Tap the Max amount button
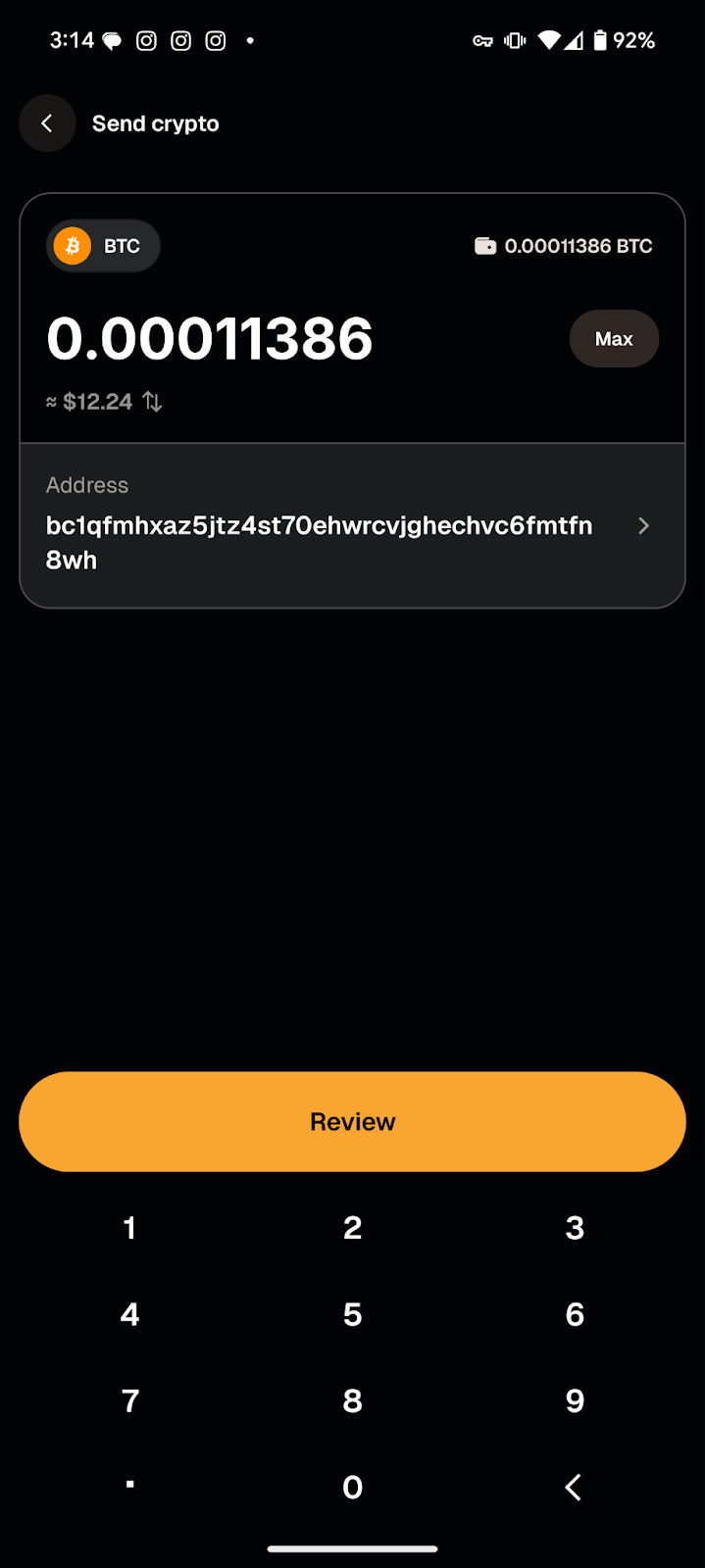 (x=614, y=339)
